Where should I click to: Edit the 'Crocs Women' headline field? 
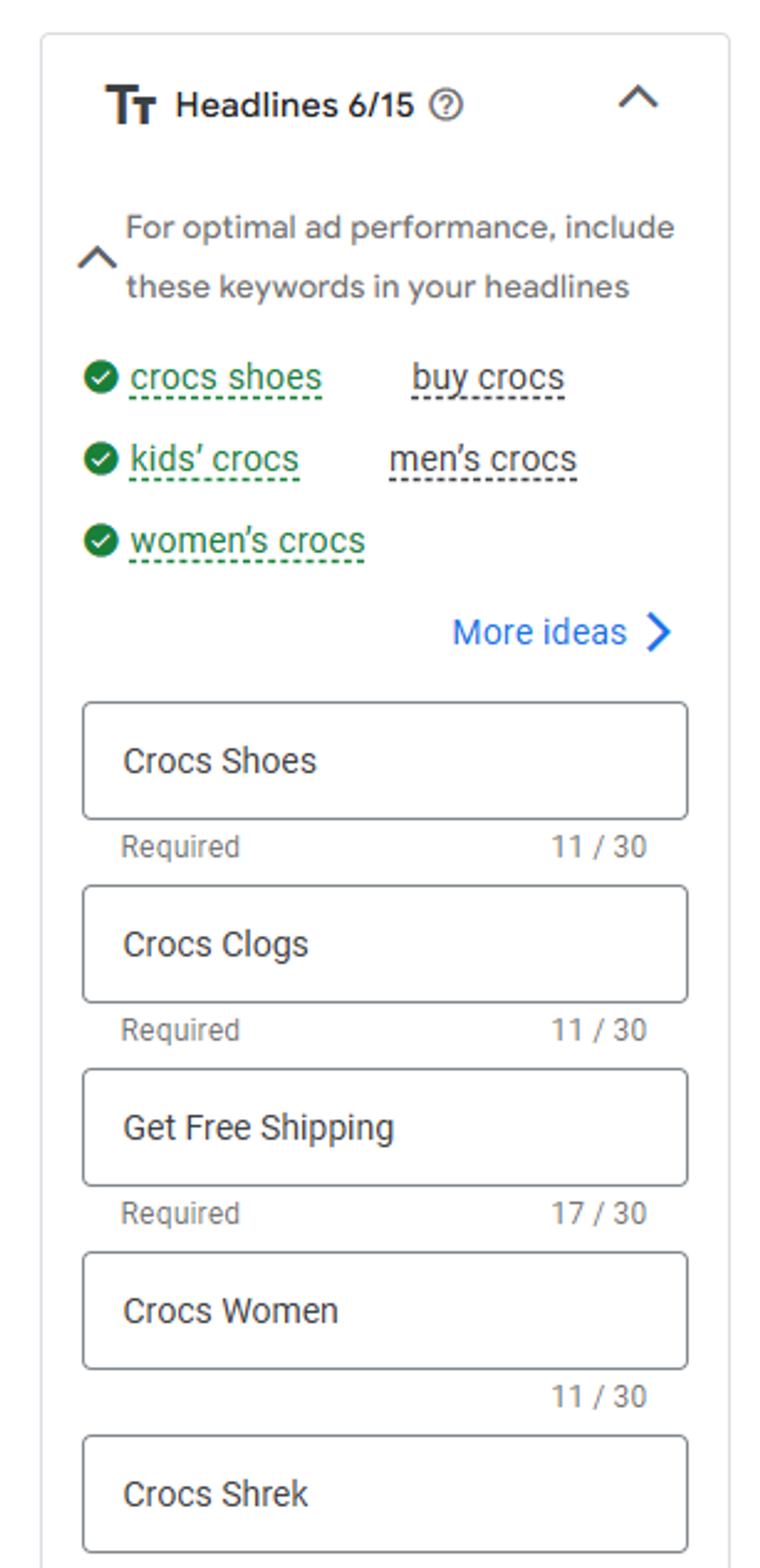[x=385, y=1311]
